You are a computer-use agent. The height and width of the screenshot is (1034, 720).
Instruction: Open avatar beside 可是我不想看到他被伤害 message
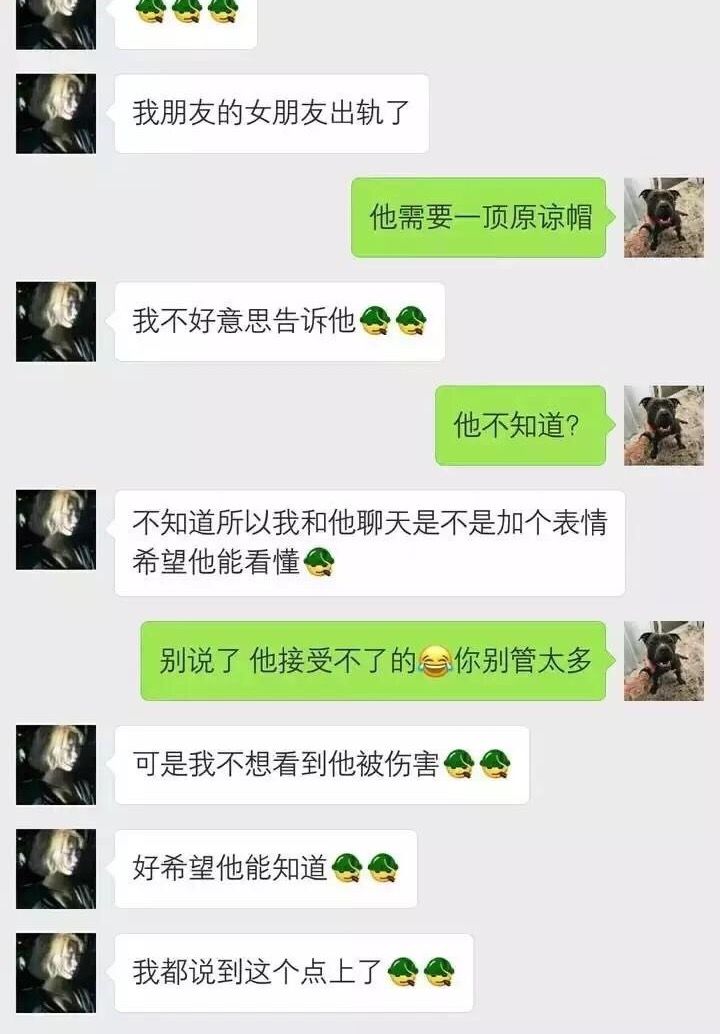point(56,765)
